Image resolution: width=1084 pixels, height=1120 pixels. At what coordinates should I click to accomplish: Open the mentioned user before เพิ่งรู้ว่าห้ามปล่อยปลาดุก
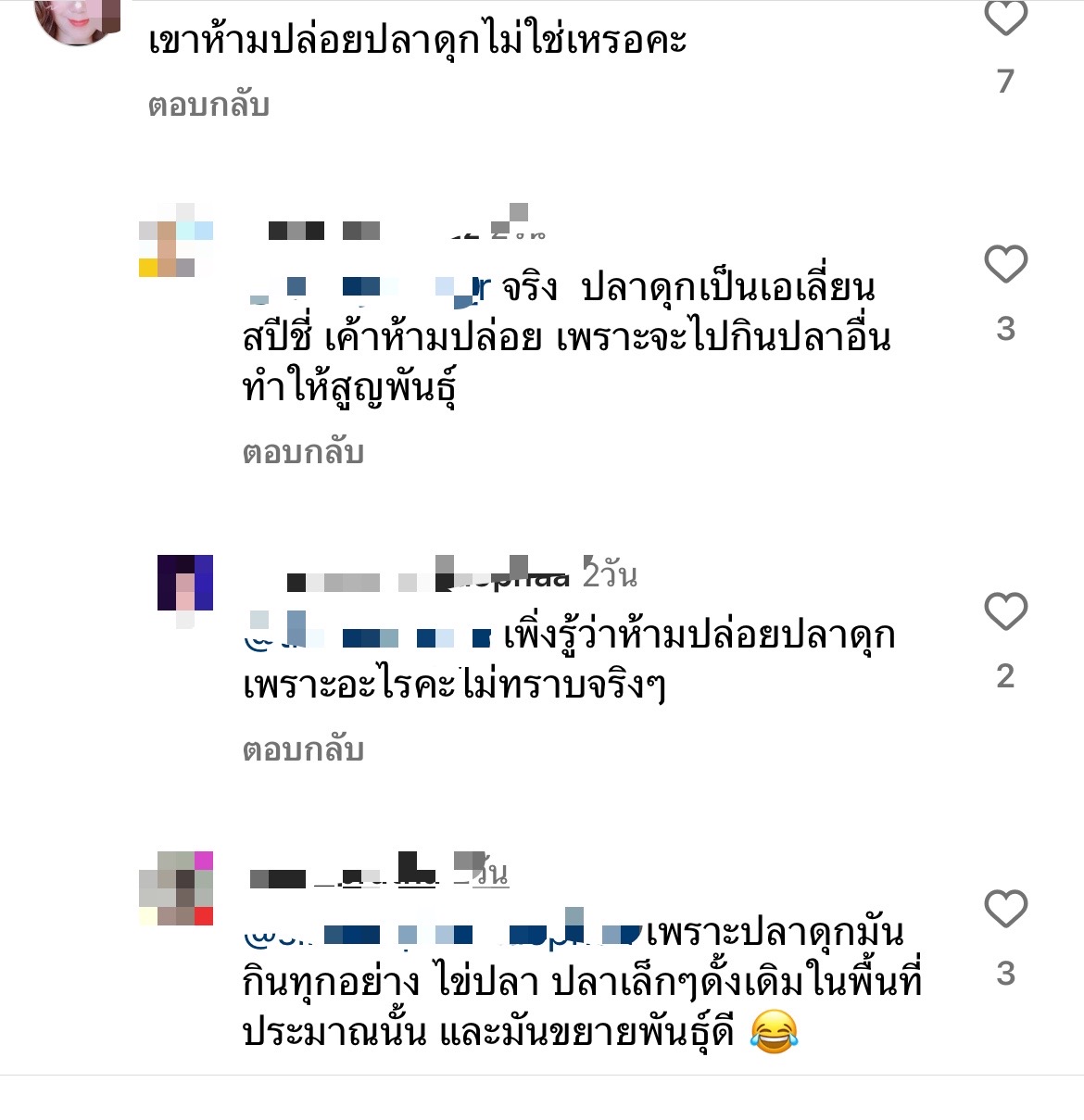point(367,636)
